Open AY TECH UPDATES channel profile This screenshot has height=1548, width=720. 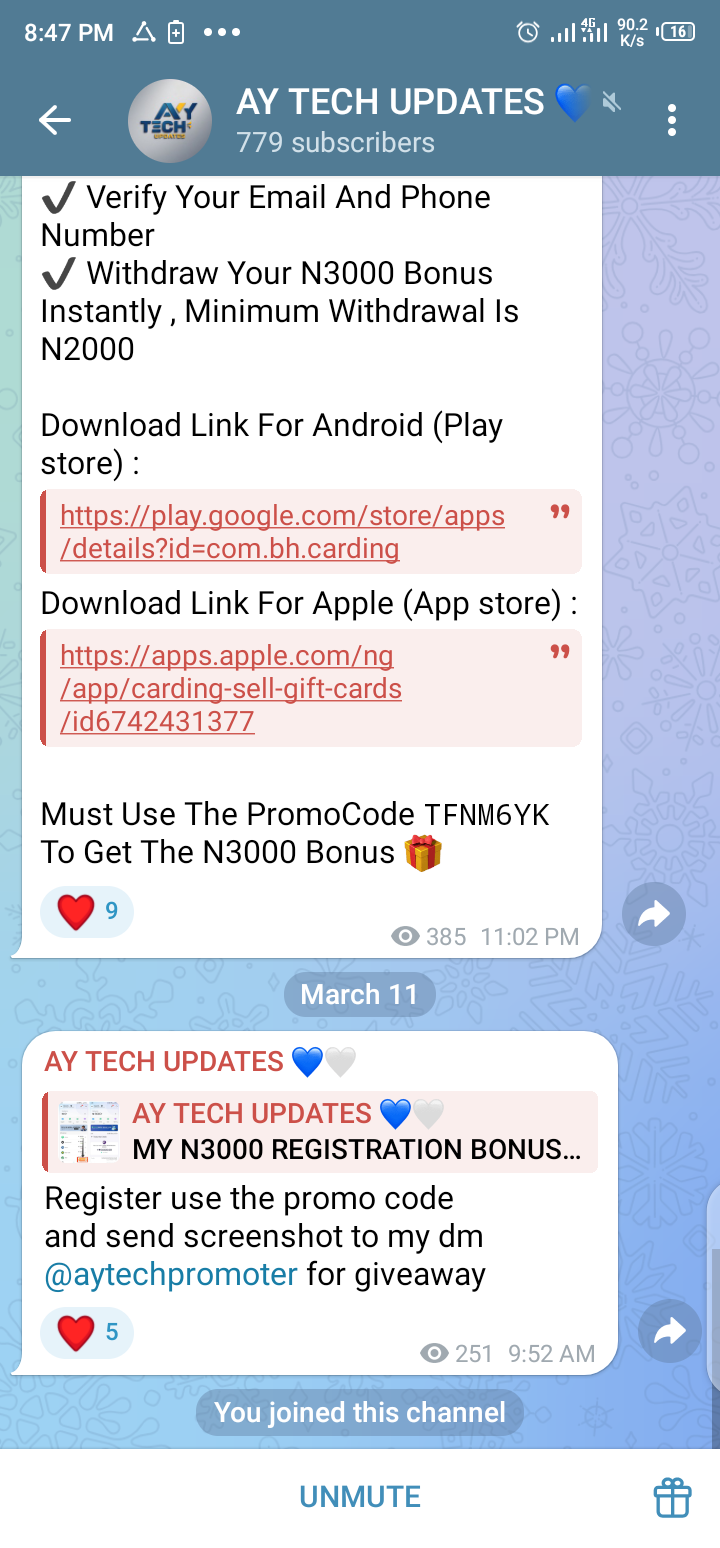[x=390, y=120]
